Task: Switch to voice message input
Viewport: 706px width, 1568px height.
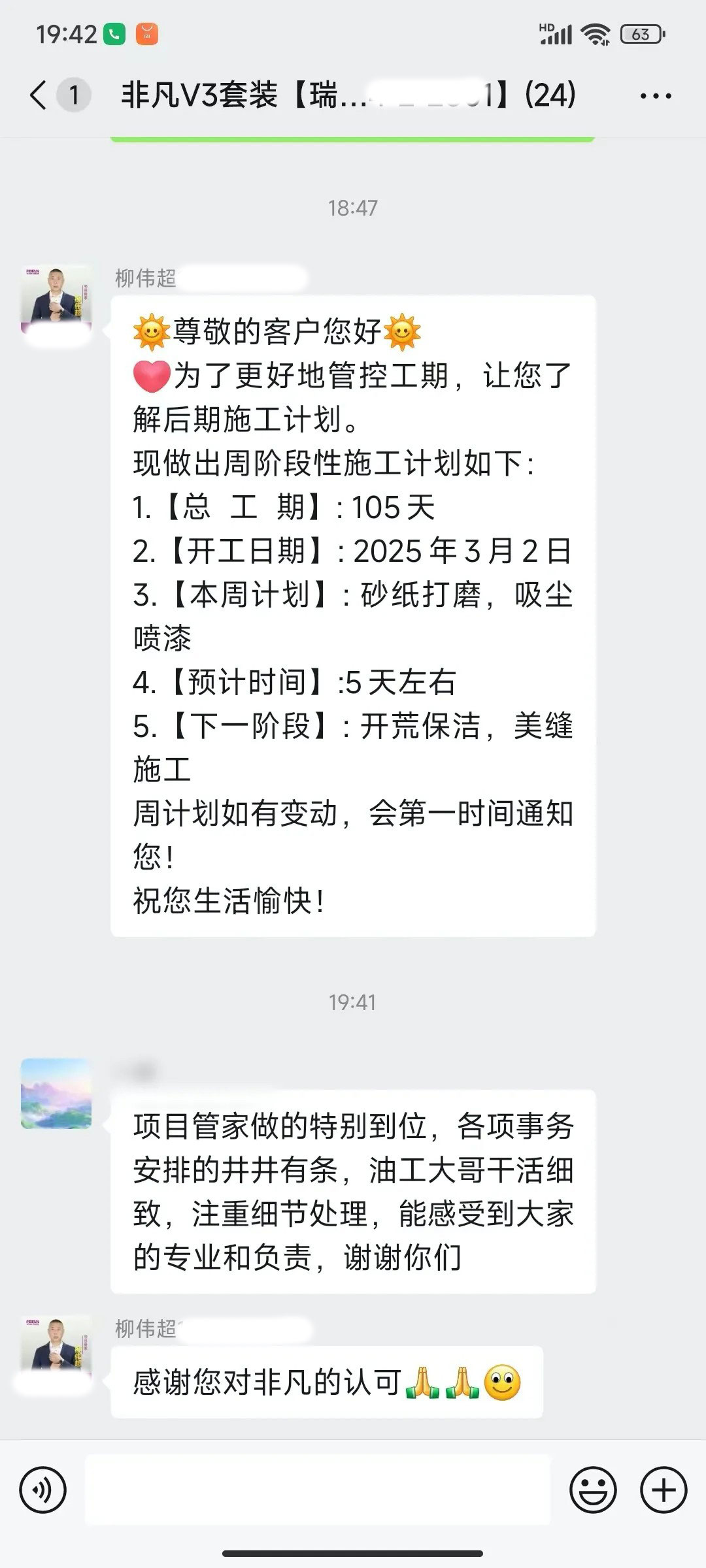Action: 43,1490
